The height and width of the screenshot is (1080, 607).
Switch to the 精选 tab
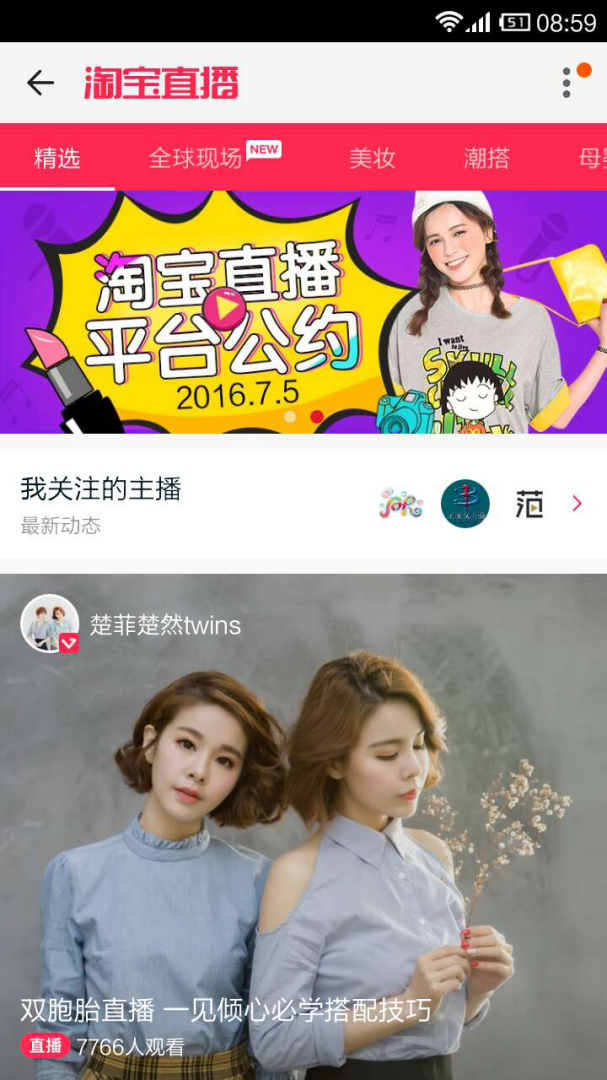57,158
